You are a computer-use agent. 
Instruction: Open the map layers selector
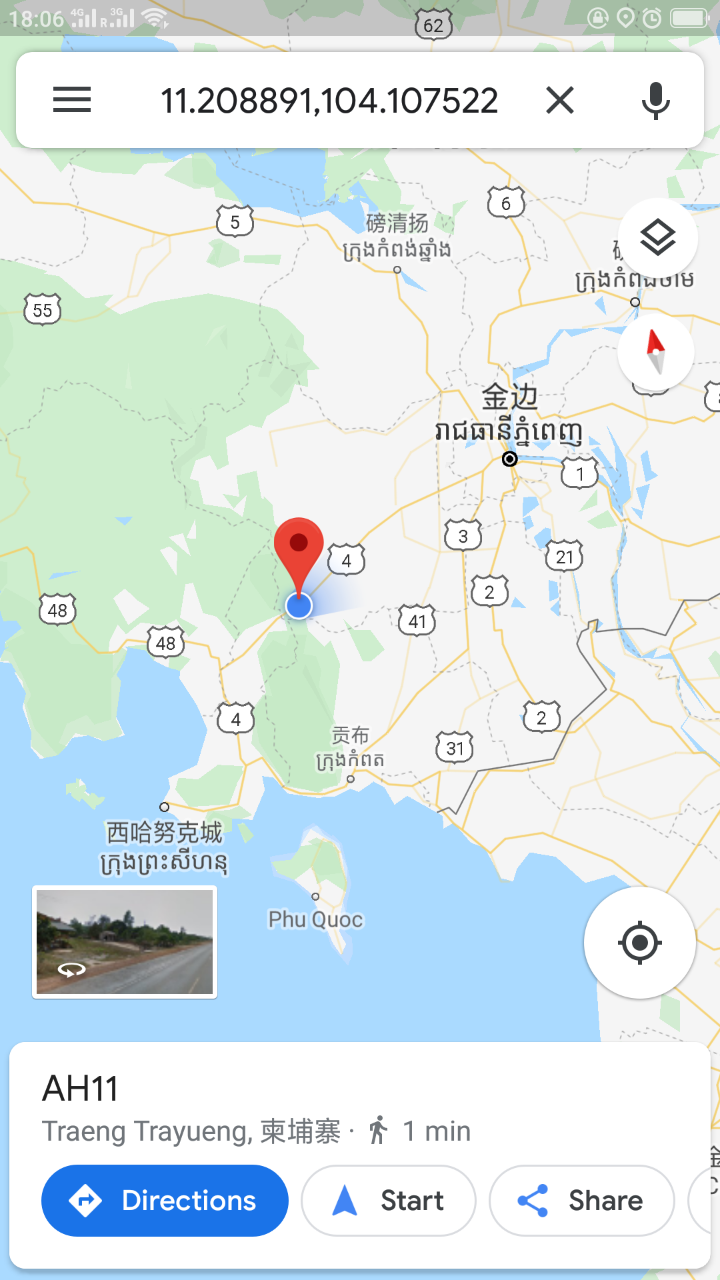coord(657,238)
